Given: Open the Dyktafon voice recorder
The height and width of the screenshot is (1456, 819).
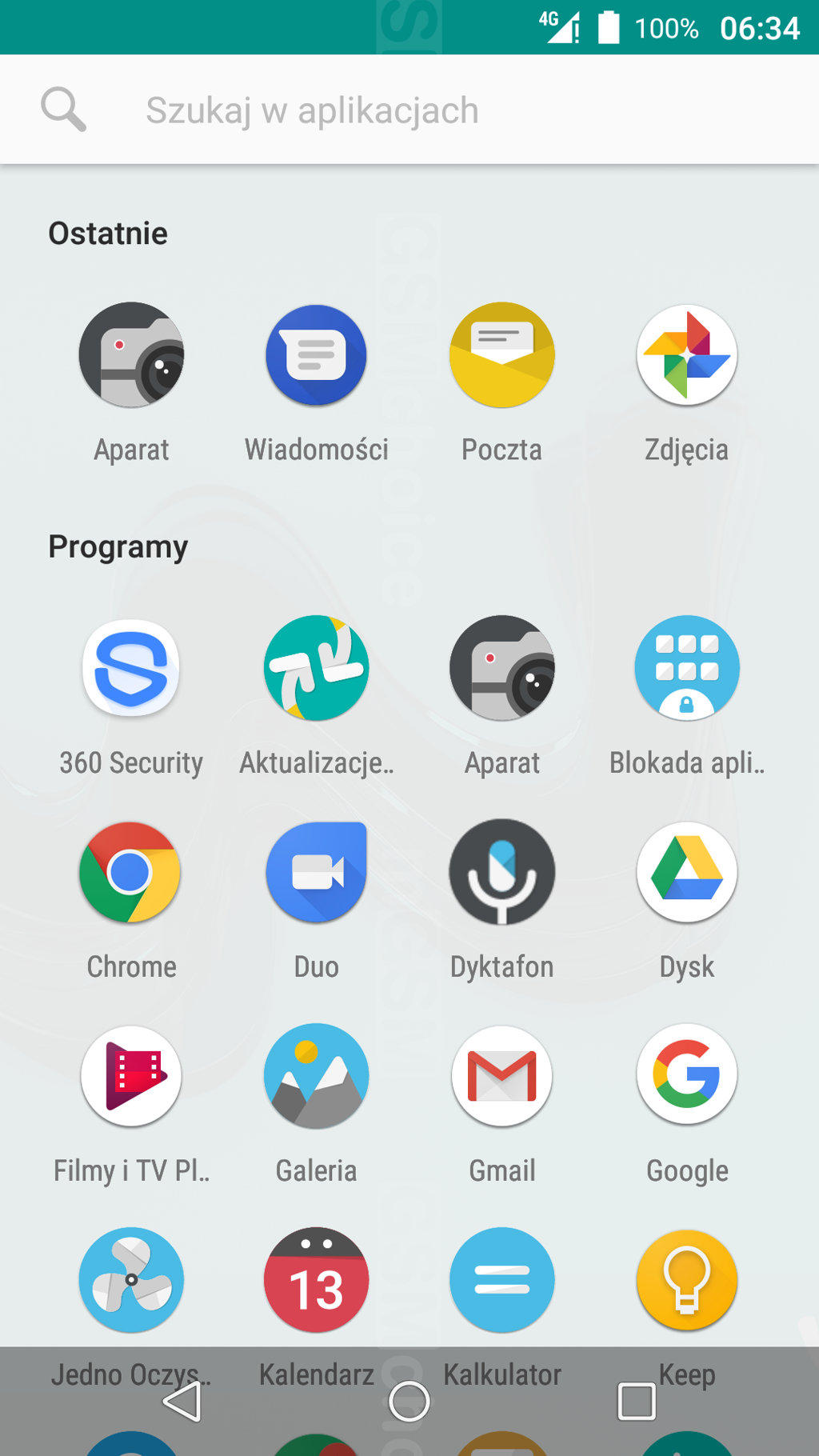Looking at the screenshot, I should click(501, 873).
